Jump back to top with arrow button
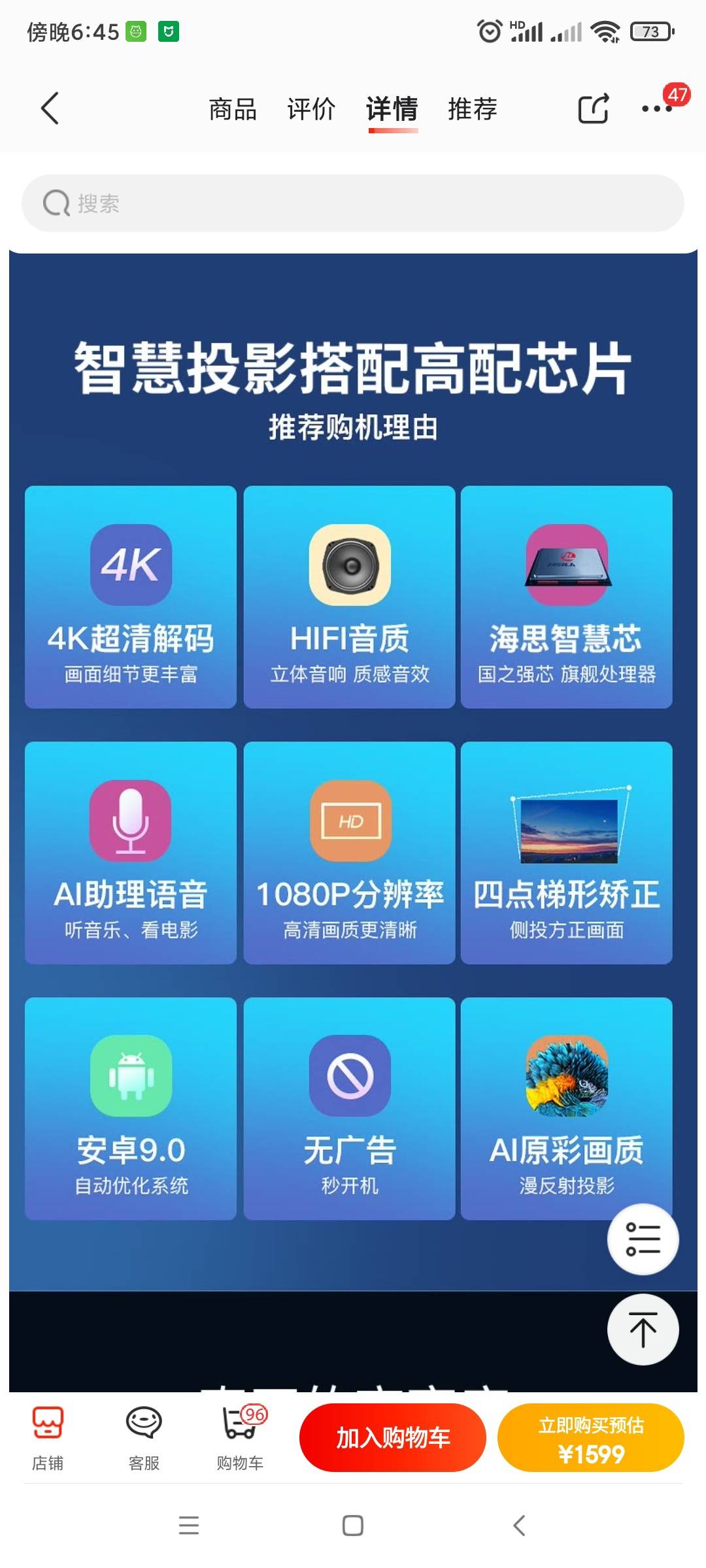706x1568 pixels. click(643, 1329)
